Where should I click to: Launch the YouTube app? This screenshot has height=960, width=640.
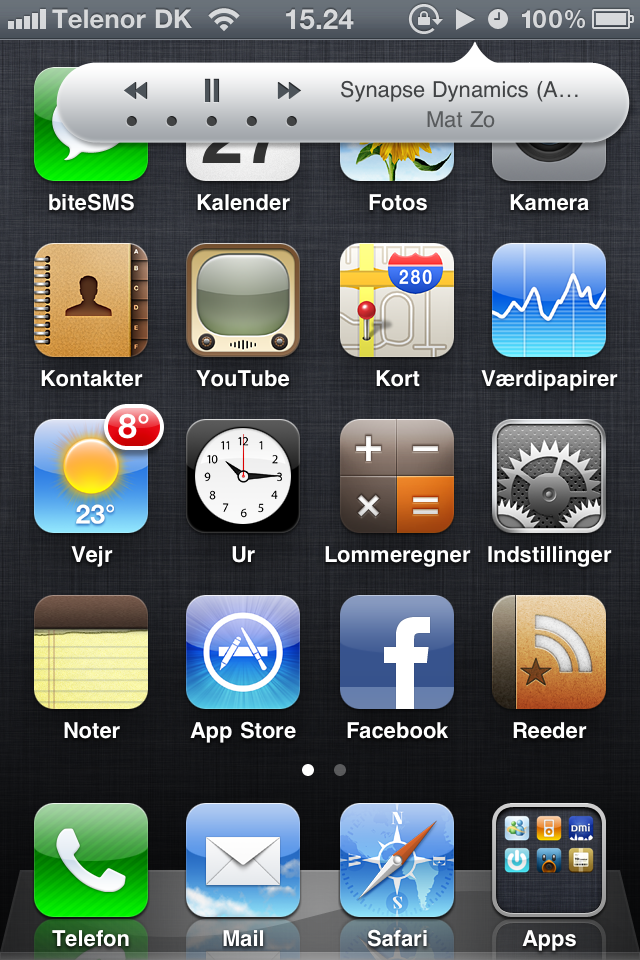[243, 300]
